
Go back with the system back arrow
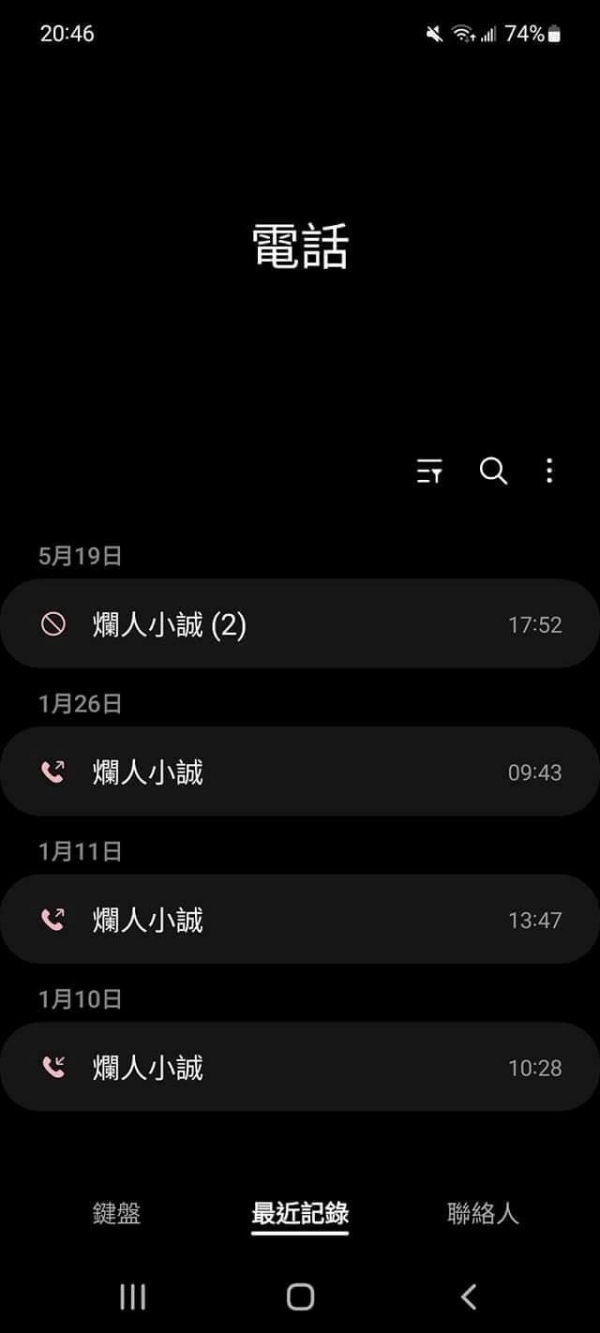468,1297
